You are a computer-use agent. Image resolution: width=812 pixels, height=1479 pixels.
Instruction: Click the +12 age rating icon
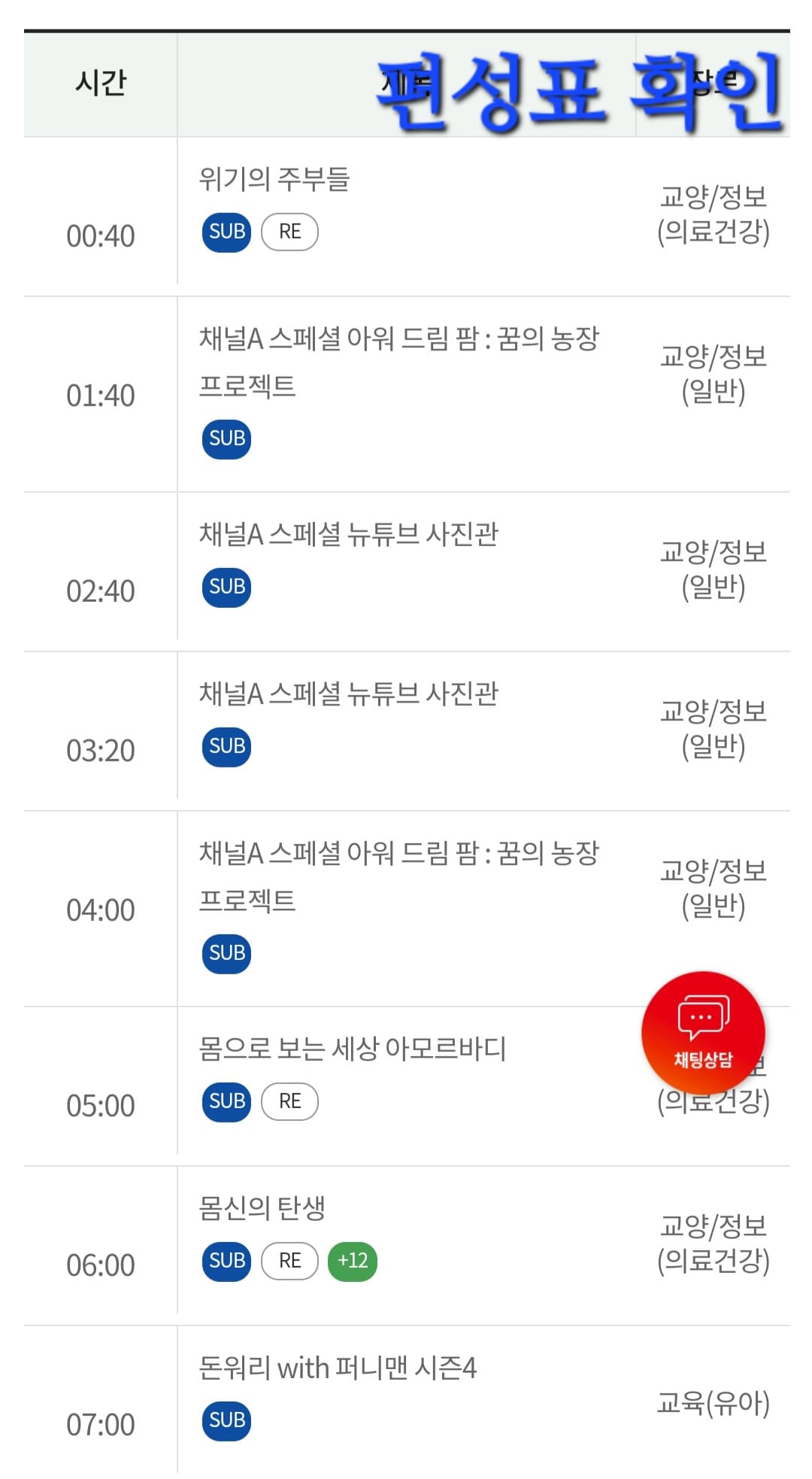coord(353,1262)
